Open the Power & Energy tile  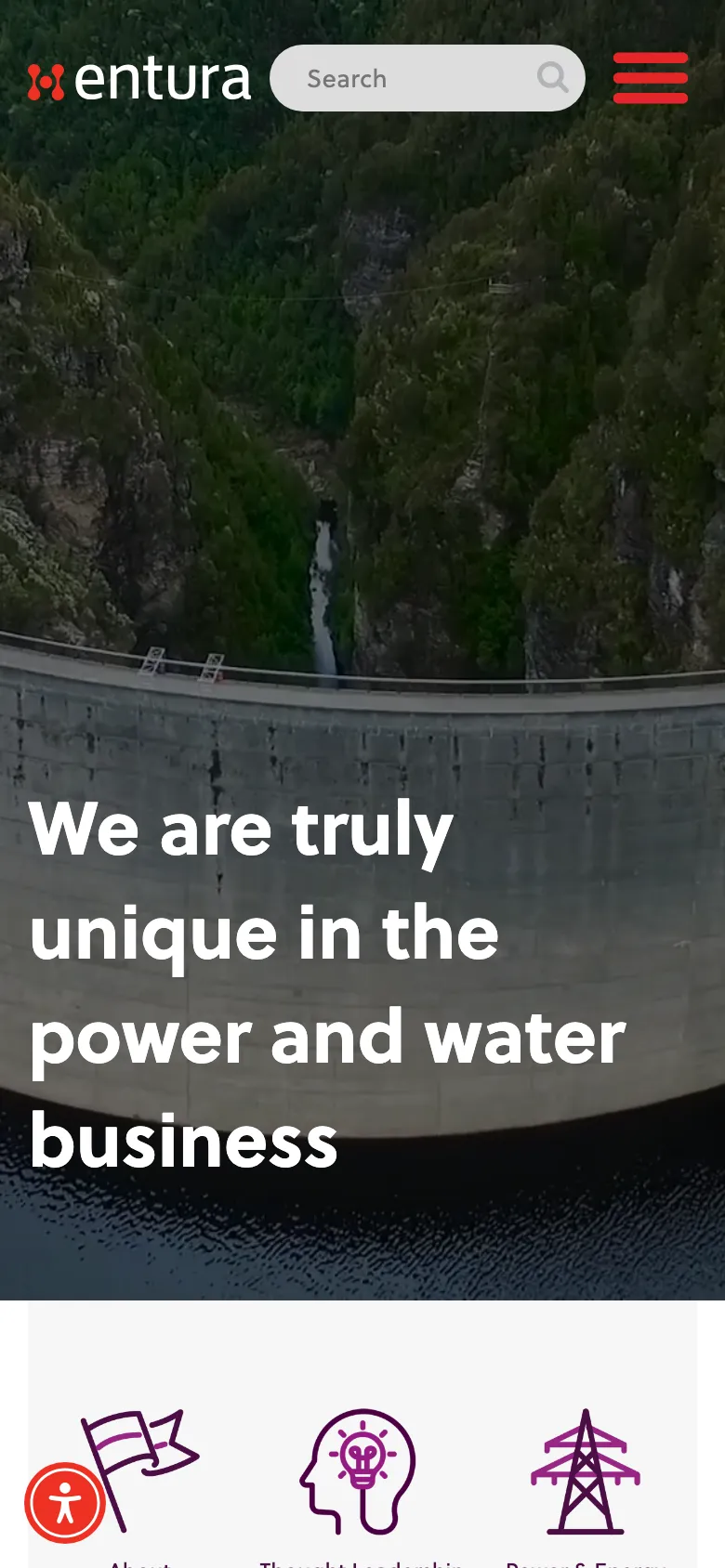(585, 1477)
